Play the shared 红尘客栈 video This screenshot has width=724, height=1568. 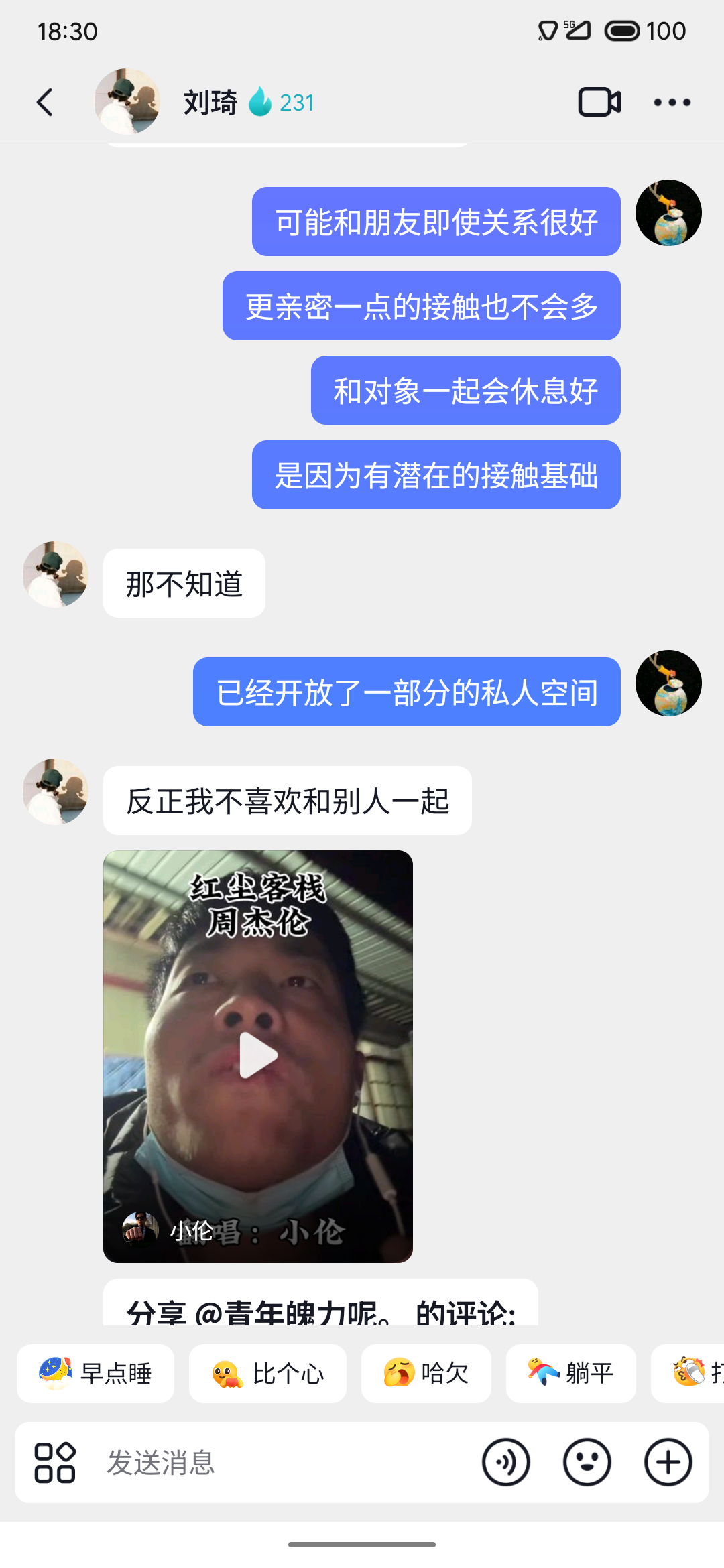point(257,1056)
